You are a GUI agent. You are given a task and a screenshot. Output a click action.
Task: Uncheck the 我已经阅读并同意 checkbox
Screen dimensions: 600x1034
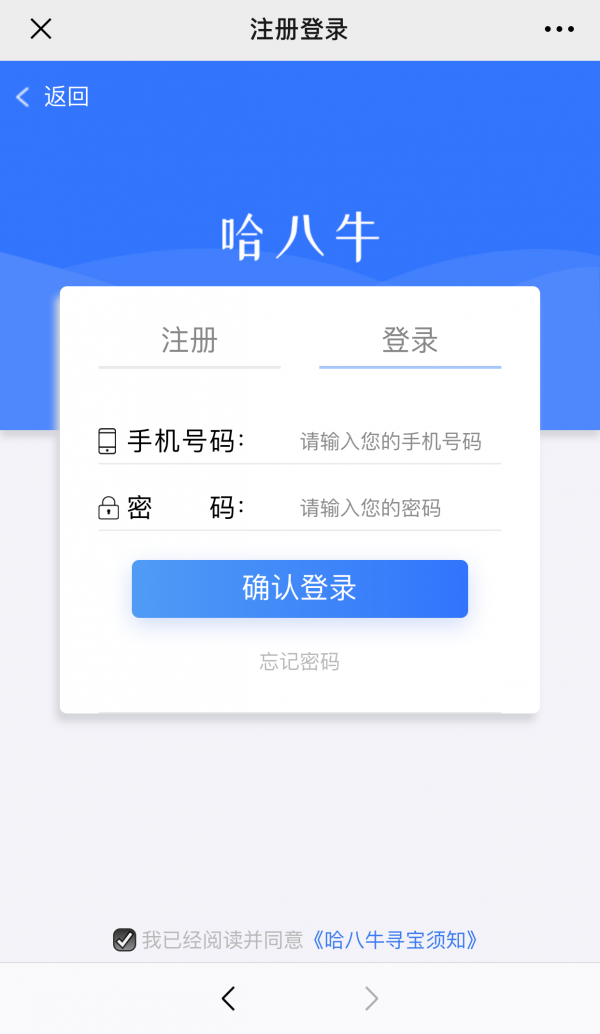(x=124, y=940)
